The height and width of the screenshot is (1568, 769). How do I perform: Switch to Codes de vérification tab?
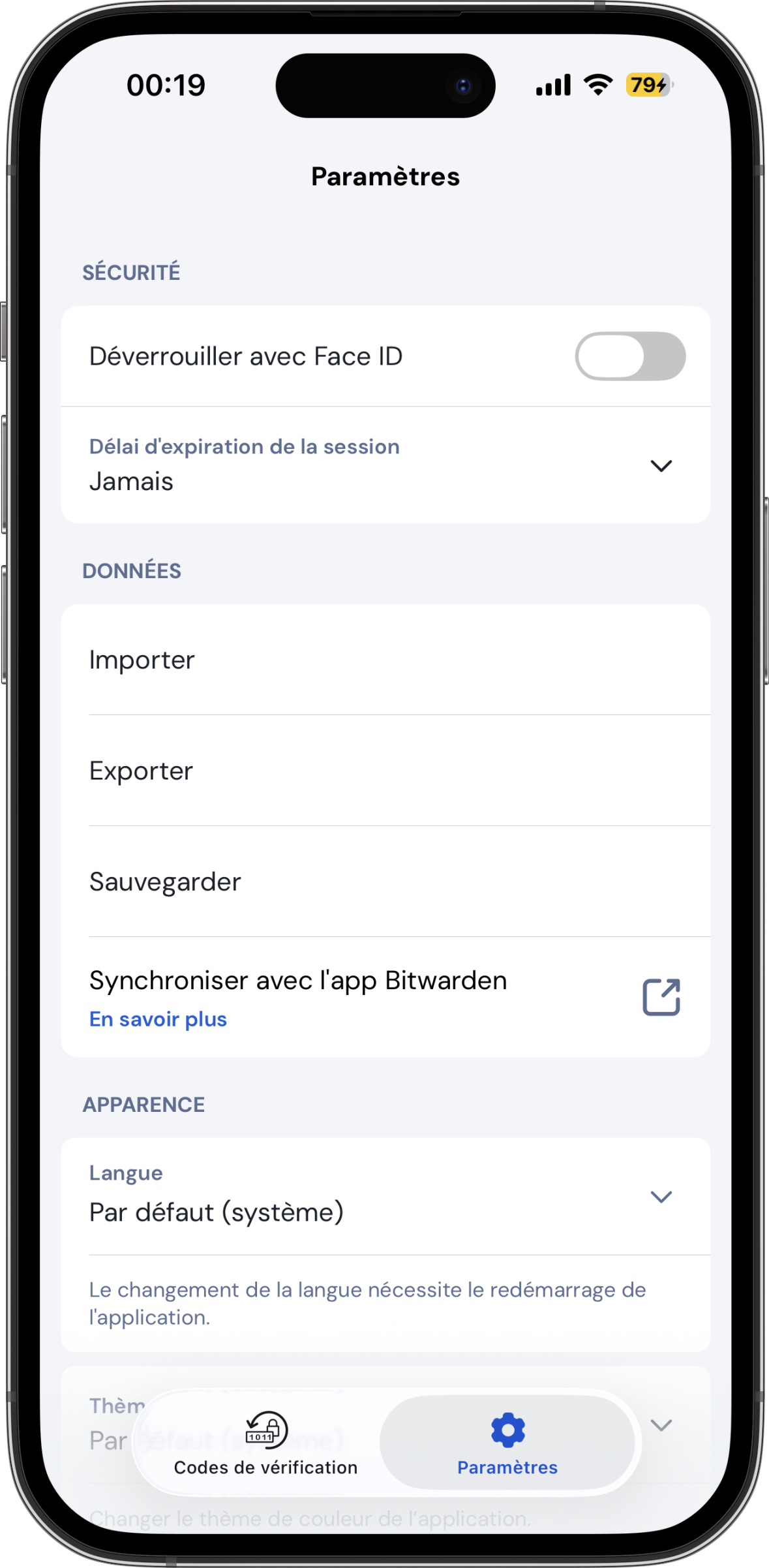(265, 1443)
